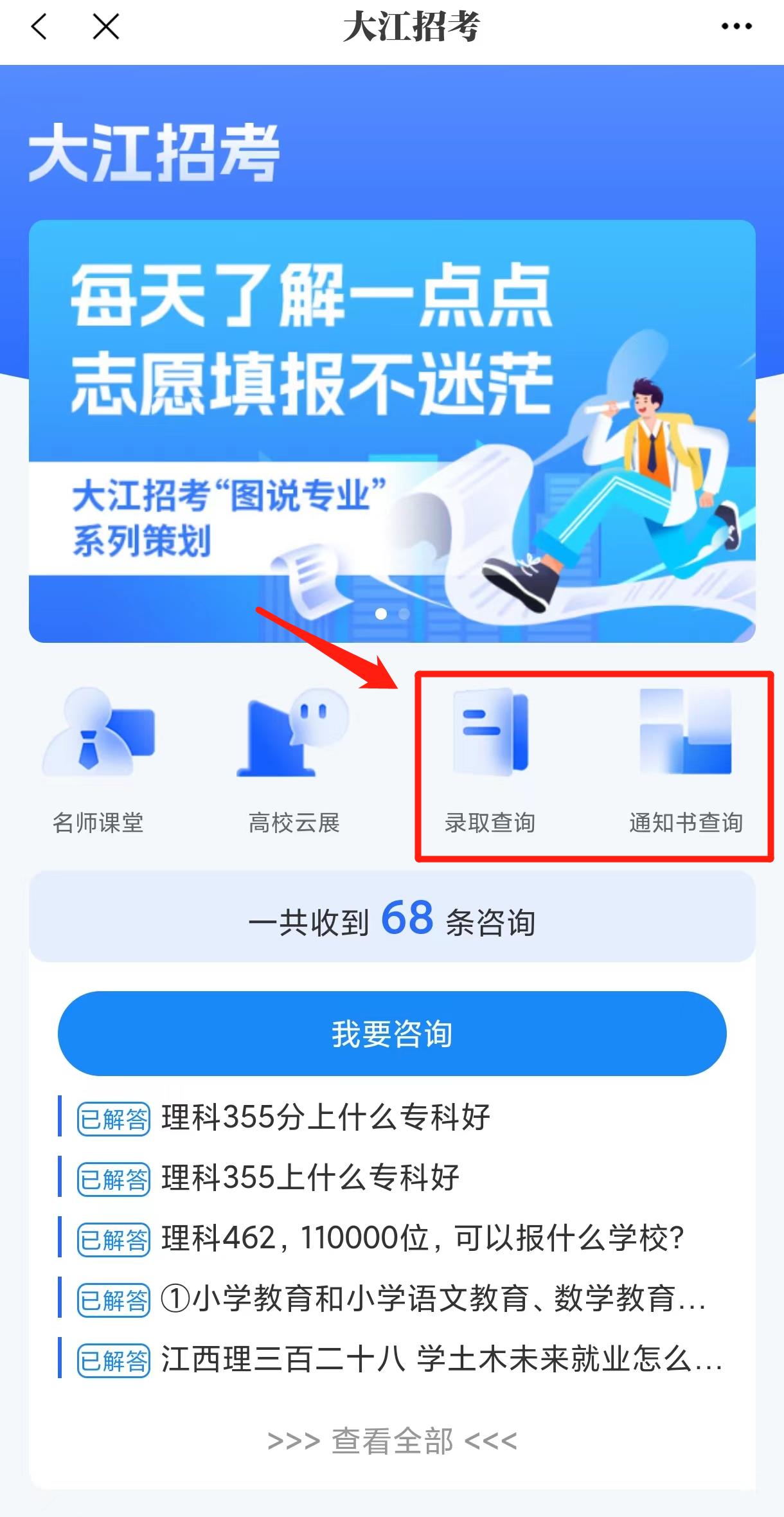This screenshot has height=1517, width=784.
Task: Tap the 我要咨询 button
Action: 392,1033
